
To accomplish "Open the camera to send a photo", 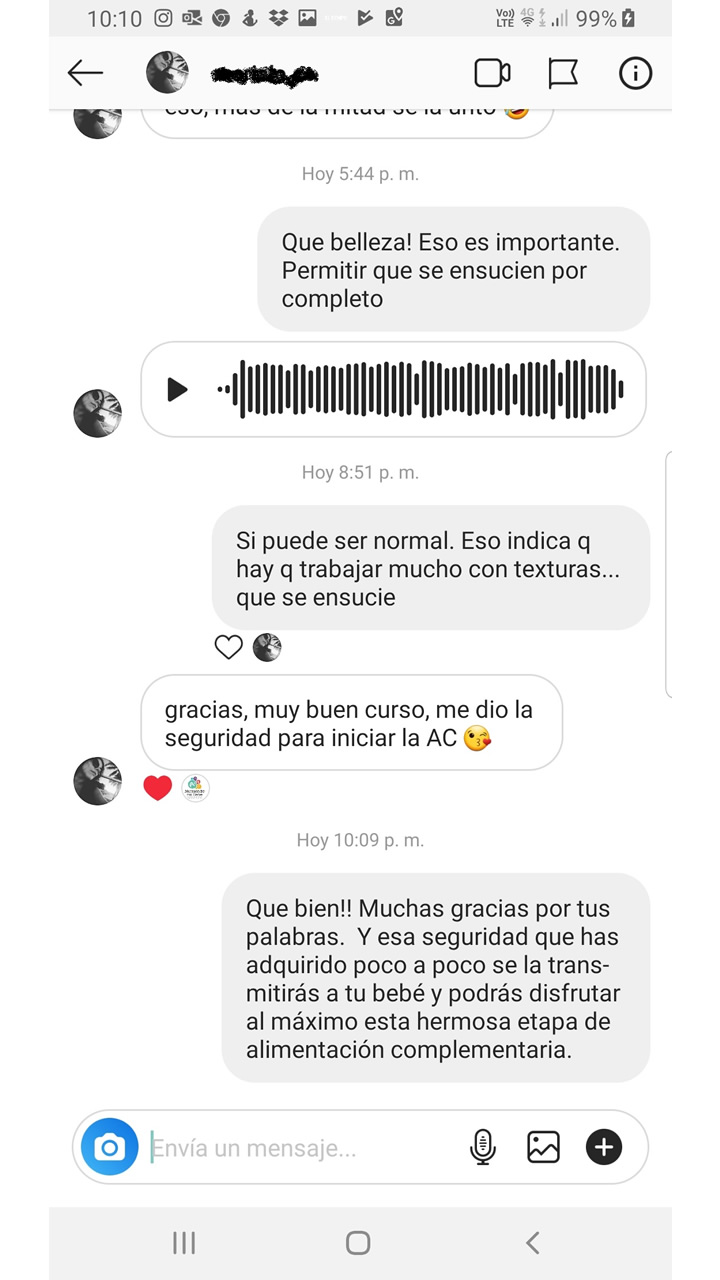I will pyautogui.click(x=111, y=1147).
